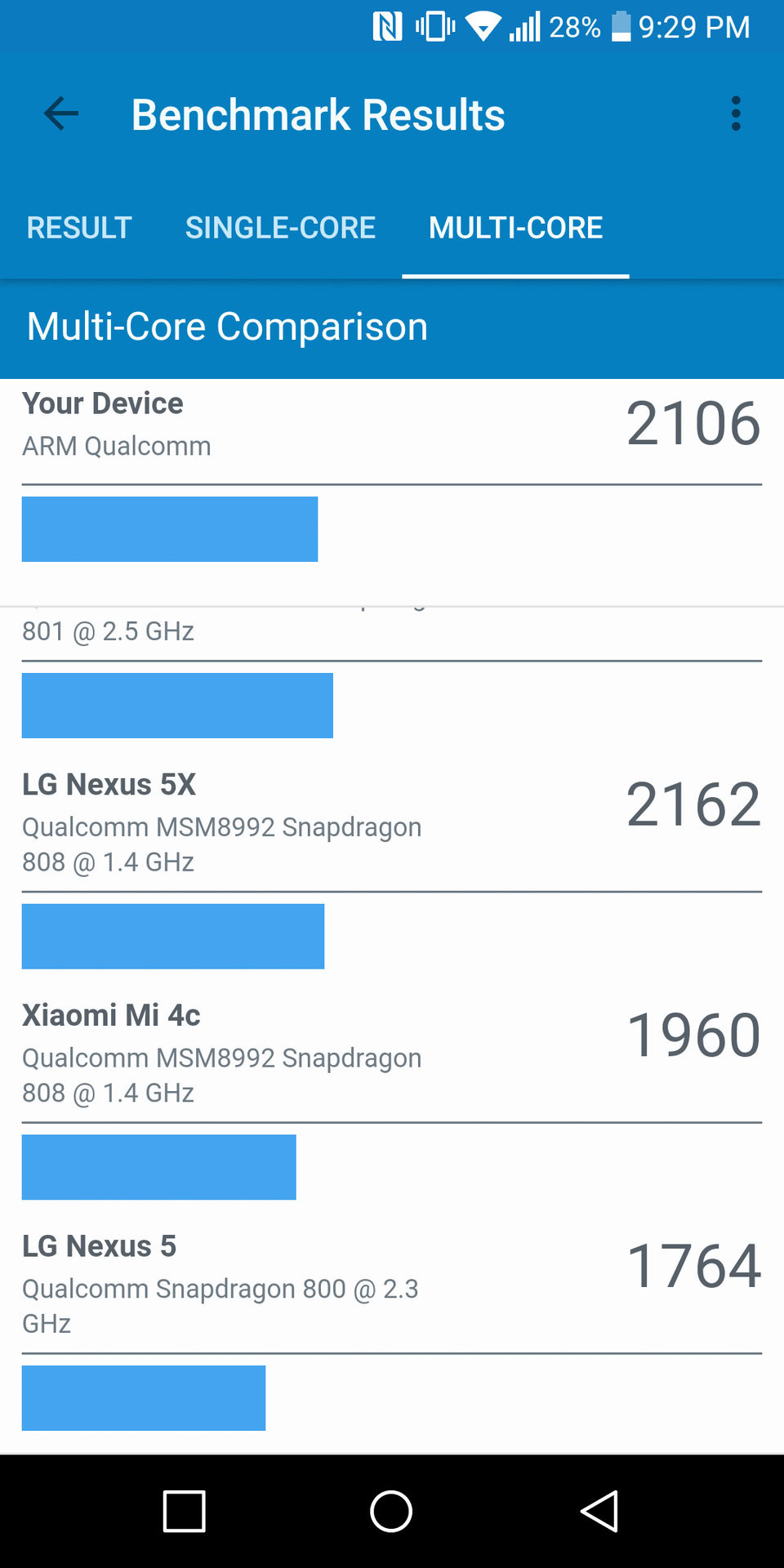Go back using the app bar arrow
This screenshot has height=1568, width=784.
pyautogui.click(x=61, y=114)
